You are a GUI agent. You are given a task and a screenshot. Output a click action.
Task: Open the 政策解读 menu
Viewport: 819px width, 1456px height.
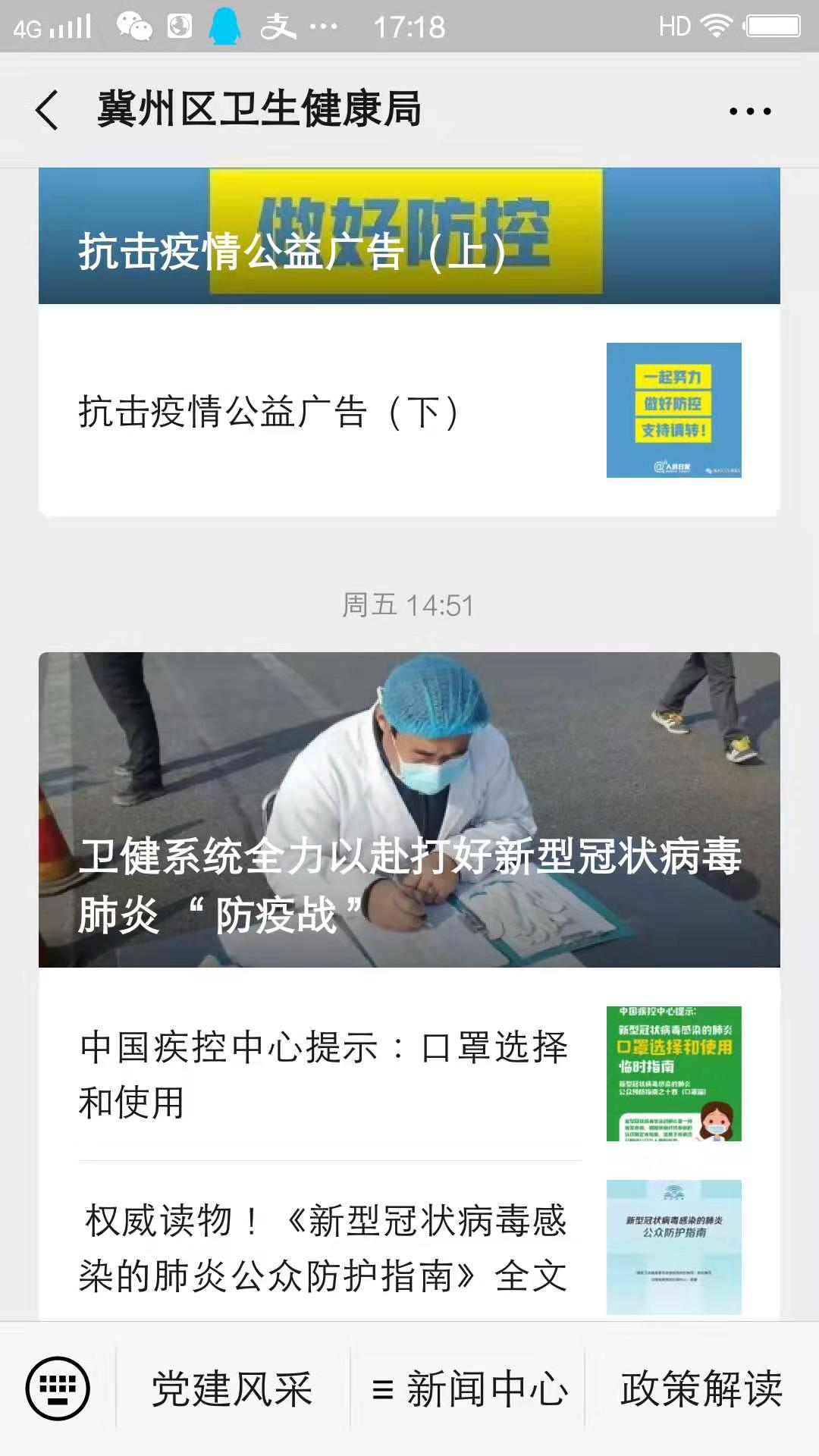click(701, 1389)
